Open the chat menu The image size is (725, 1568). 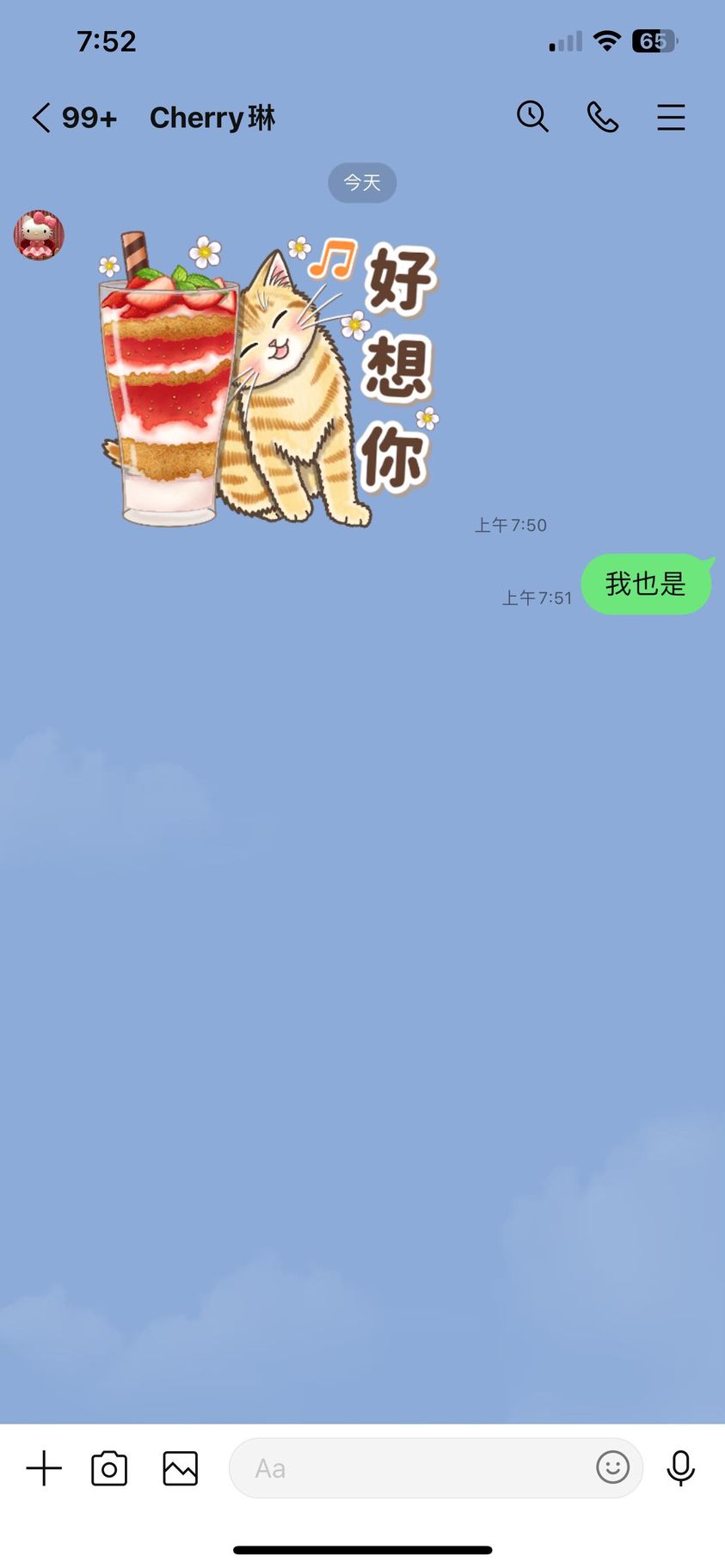pyautogui.click(x=671, y=117)
